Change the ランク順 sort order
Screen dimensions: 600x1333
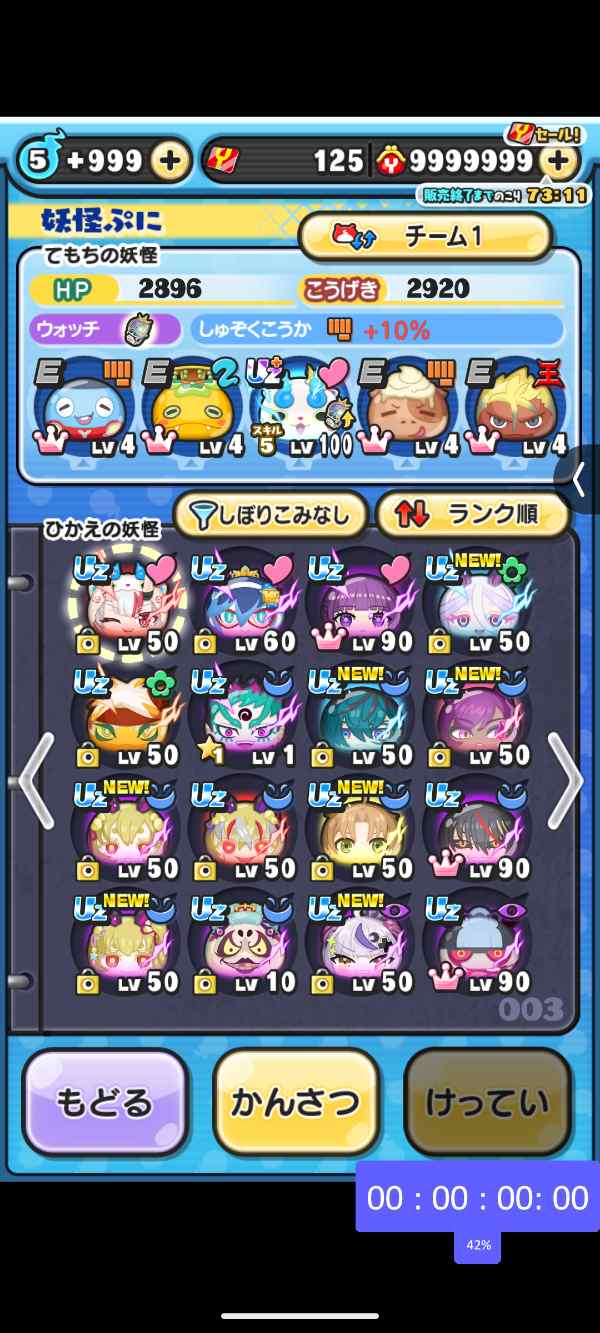[x=471, y=515]
